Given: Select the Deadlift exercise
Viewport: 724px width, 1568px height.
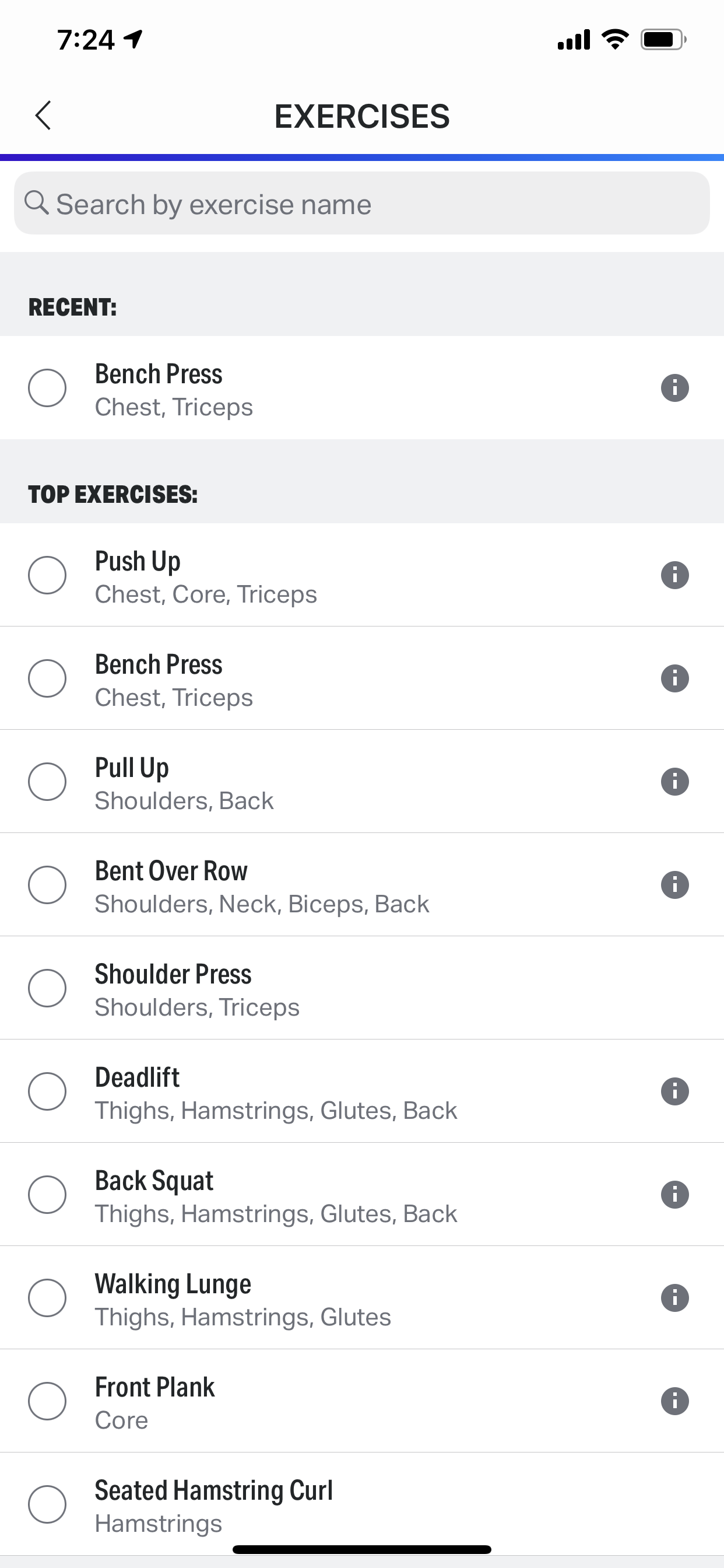Looking at the screenshot, I should [x=47, y=1091].
